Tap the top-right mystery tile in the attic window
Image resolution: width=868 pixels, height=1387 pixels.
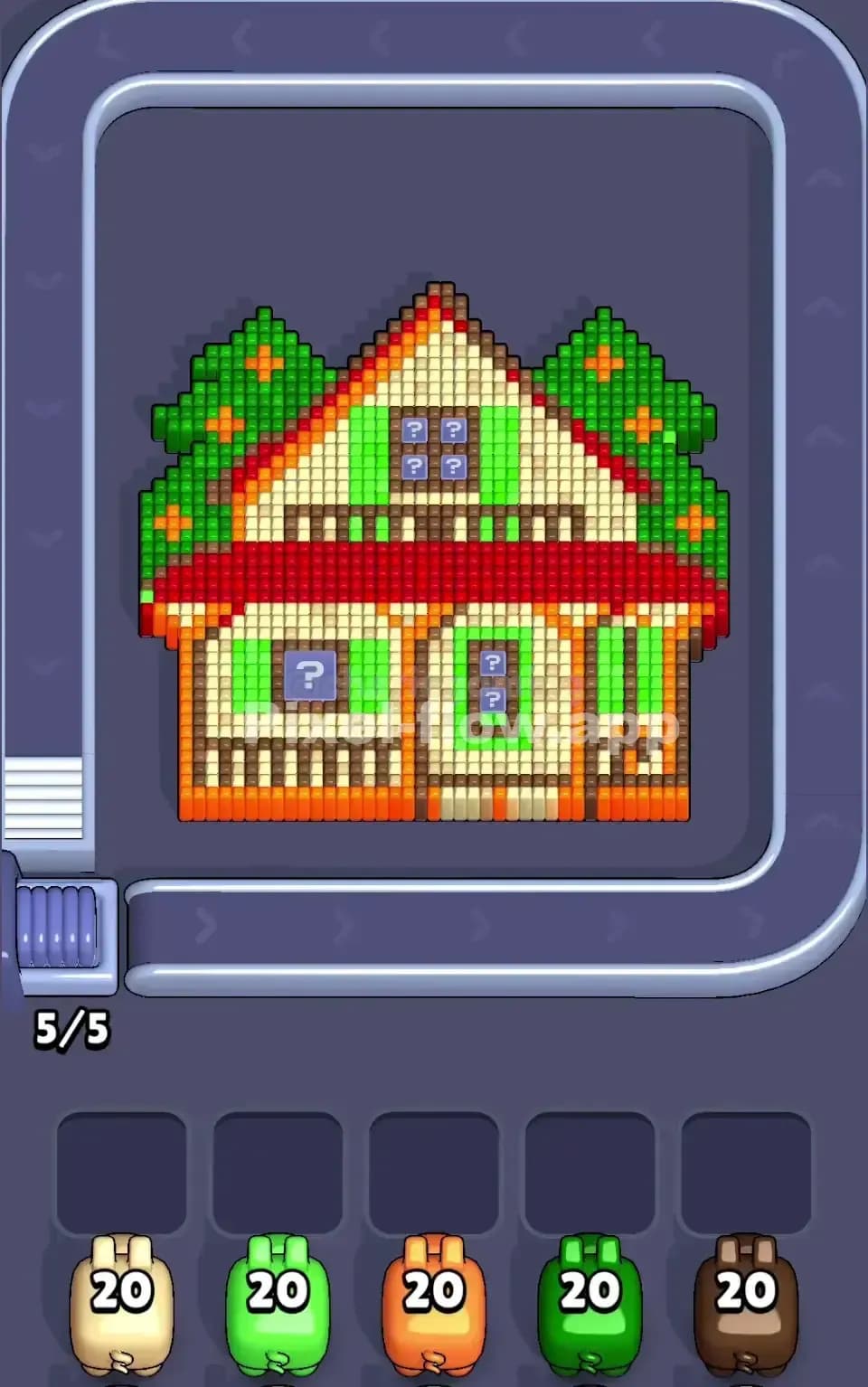(453, 429)
